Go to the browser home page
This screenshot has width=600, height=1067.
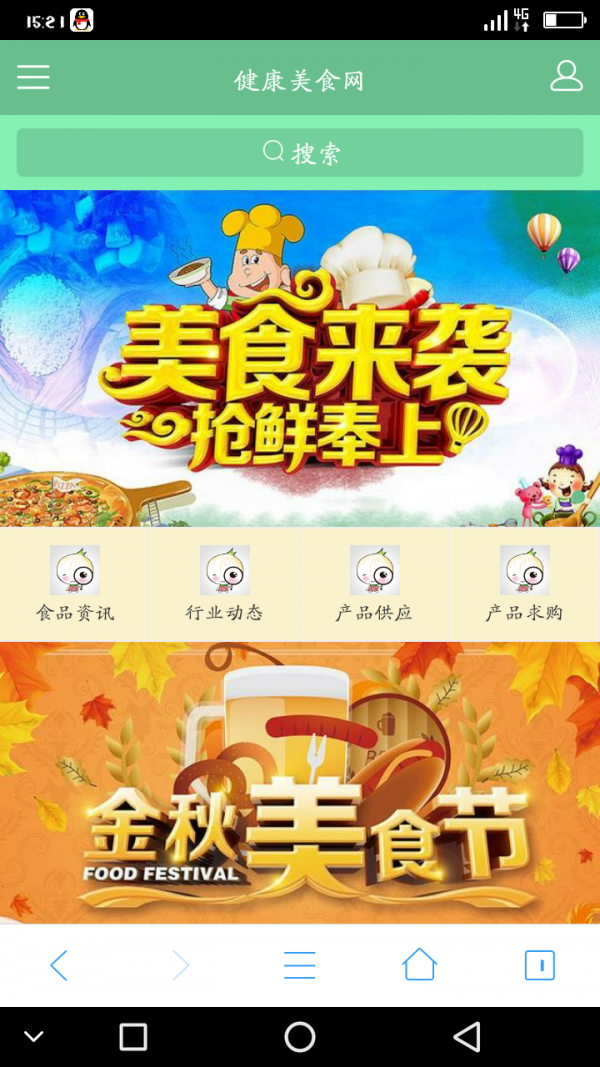(420, 965)
